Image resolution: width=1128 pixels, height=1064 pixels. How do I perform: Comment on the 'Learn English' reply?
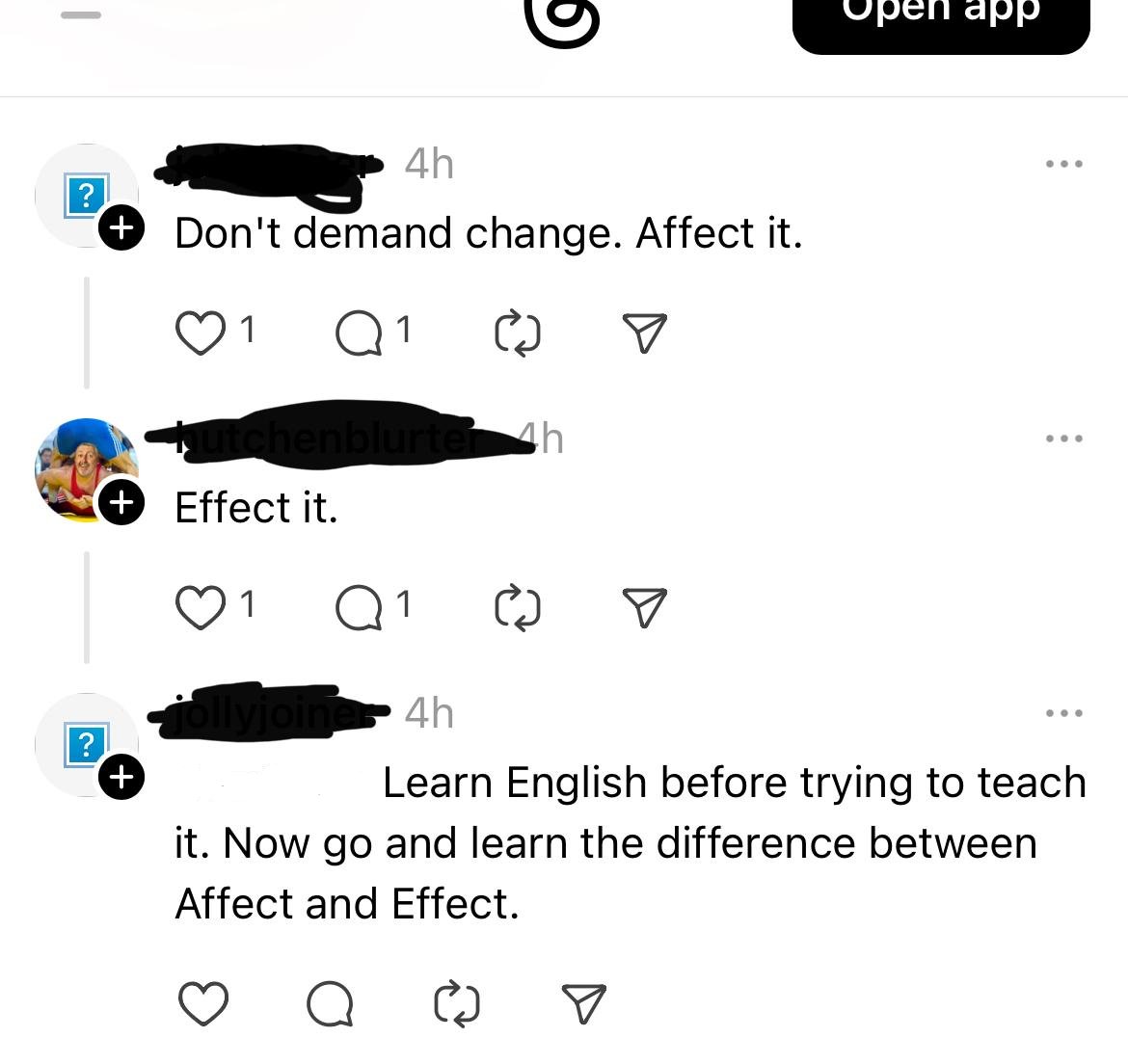330,1003
